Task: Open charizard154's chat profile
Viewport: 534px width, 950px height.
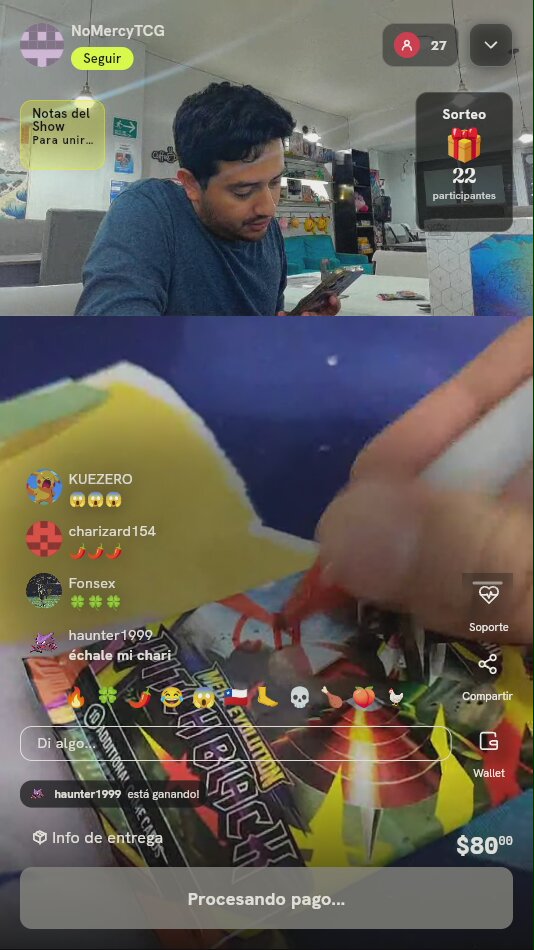Action: (x=44, y=539)
